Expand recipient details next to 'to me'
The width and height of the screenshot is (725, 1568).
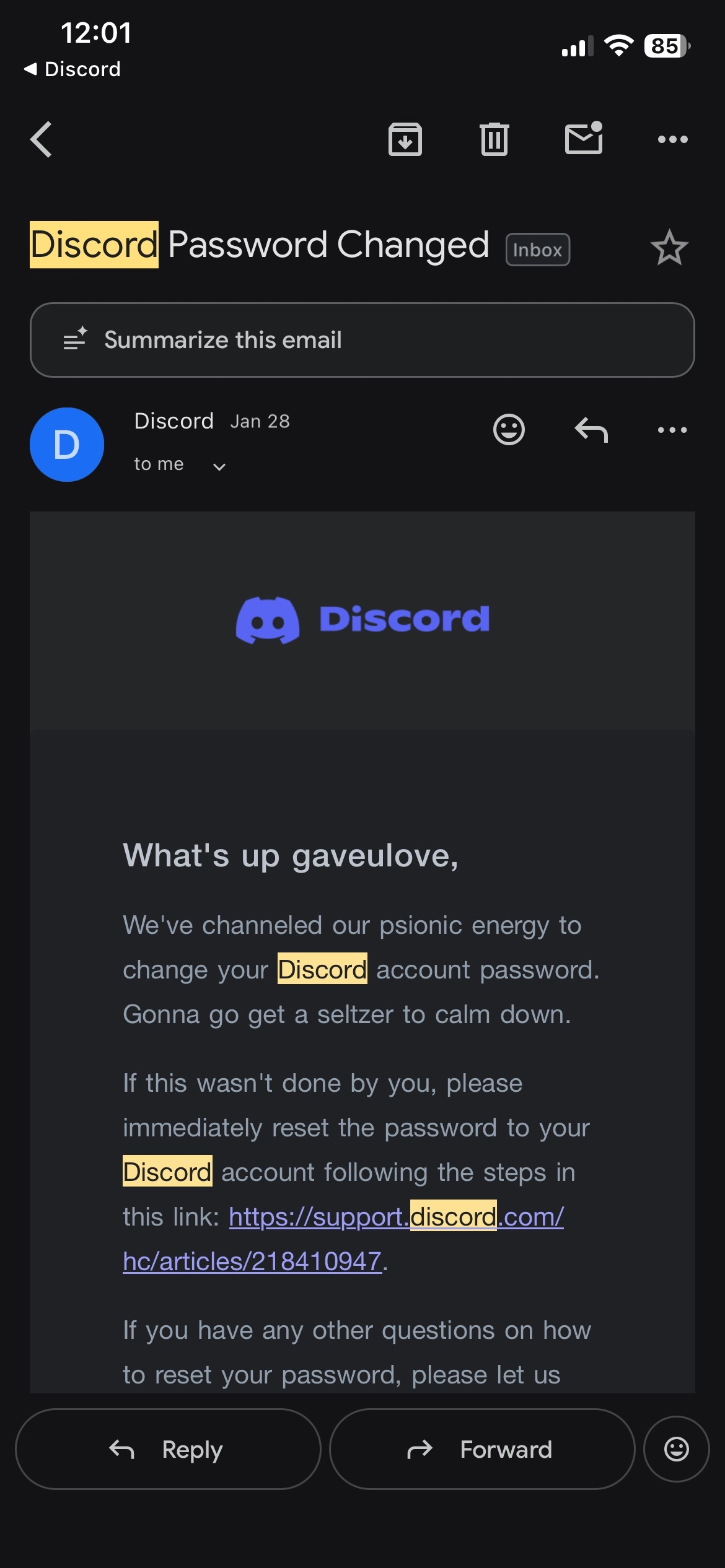[x=219, y=466]
